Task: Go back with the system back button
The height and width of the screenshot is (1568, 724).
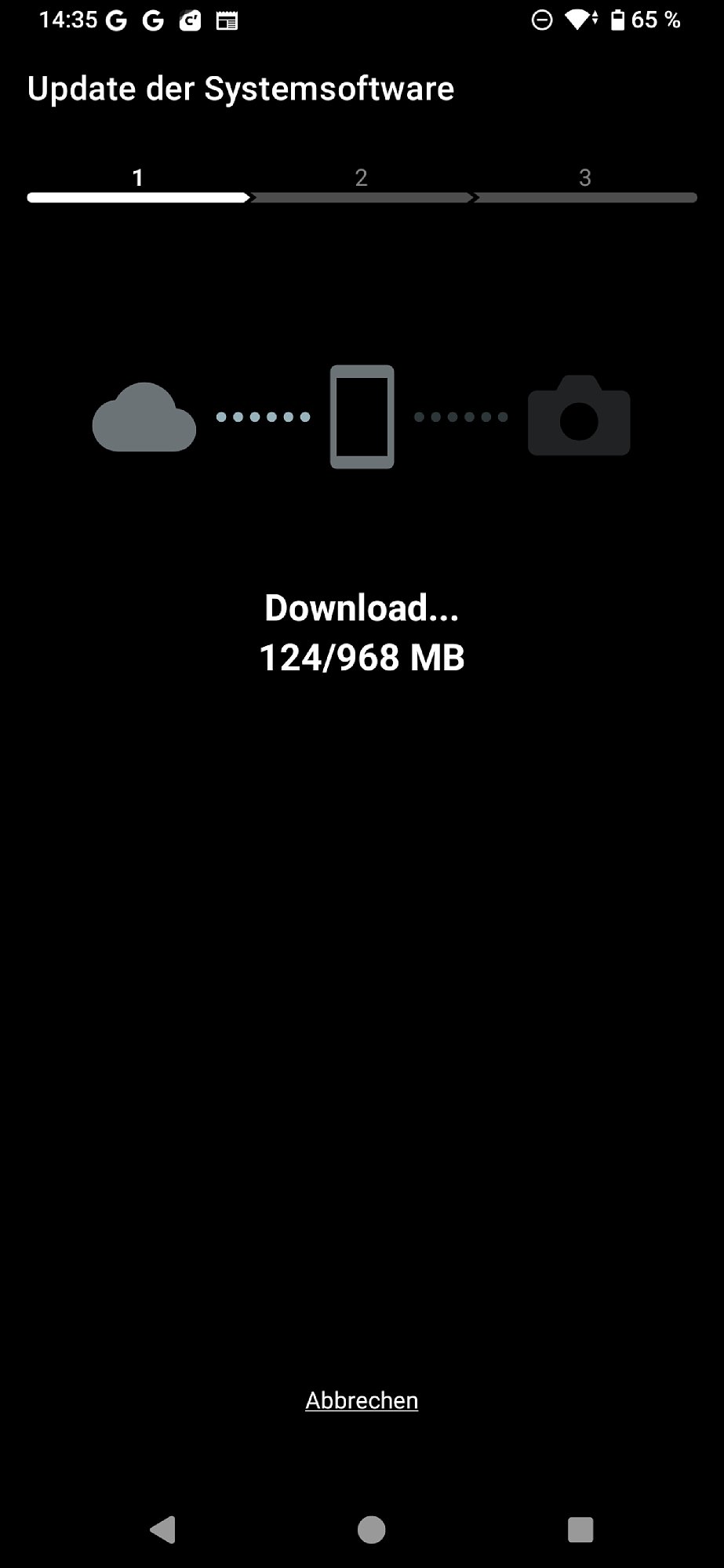Action: pos(162,1530)
